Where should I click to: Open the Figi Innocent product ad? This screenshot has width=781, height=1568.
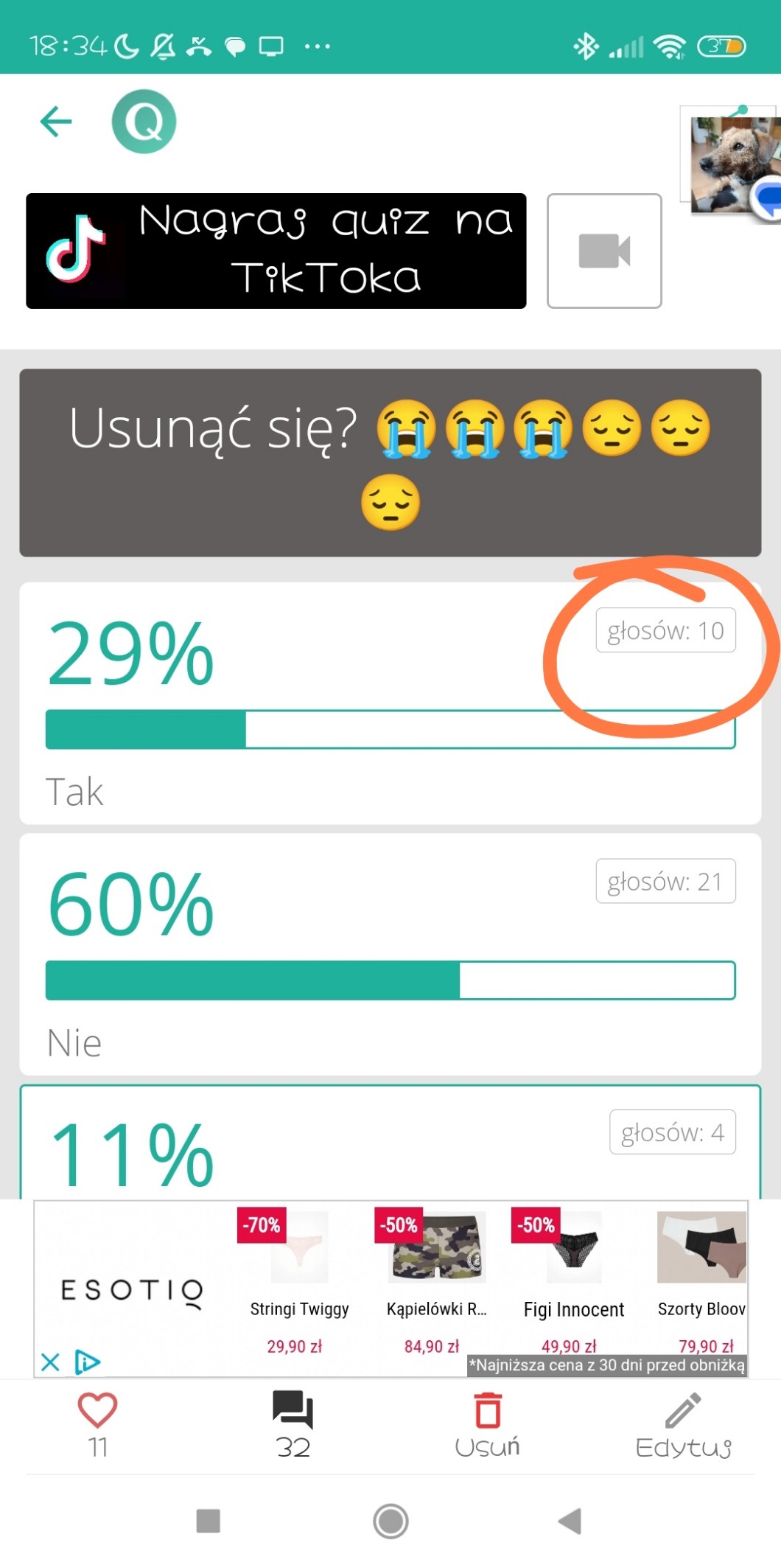pos(573,1283)
